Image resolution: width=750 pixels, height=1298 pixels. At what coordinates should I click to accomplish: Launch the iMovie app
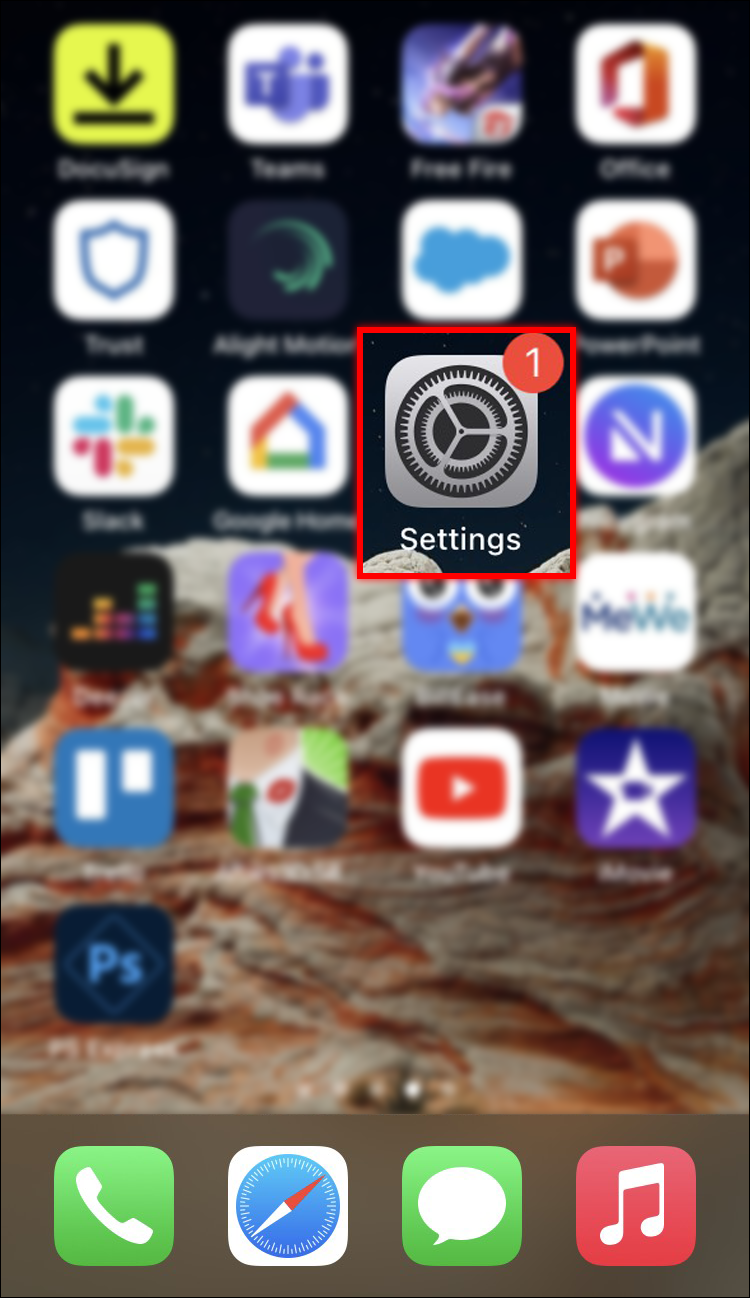[636, 787]
